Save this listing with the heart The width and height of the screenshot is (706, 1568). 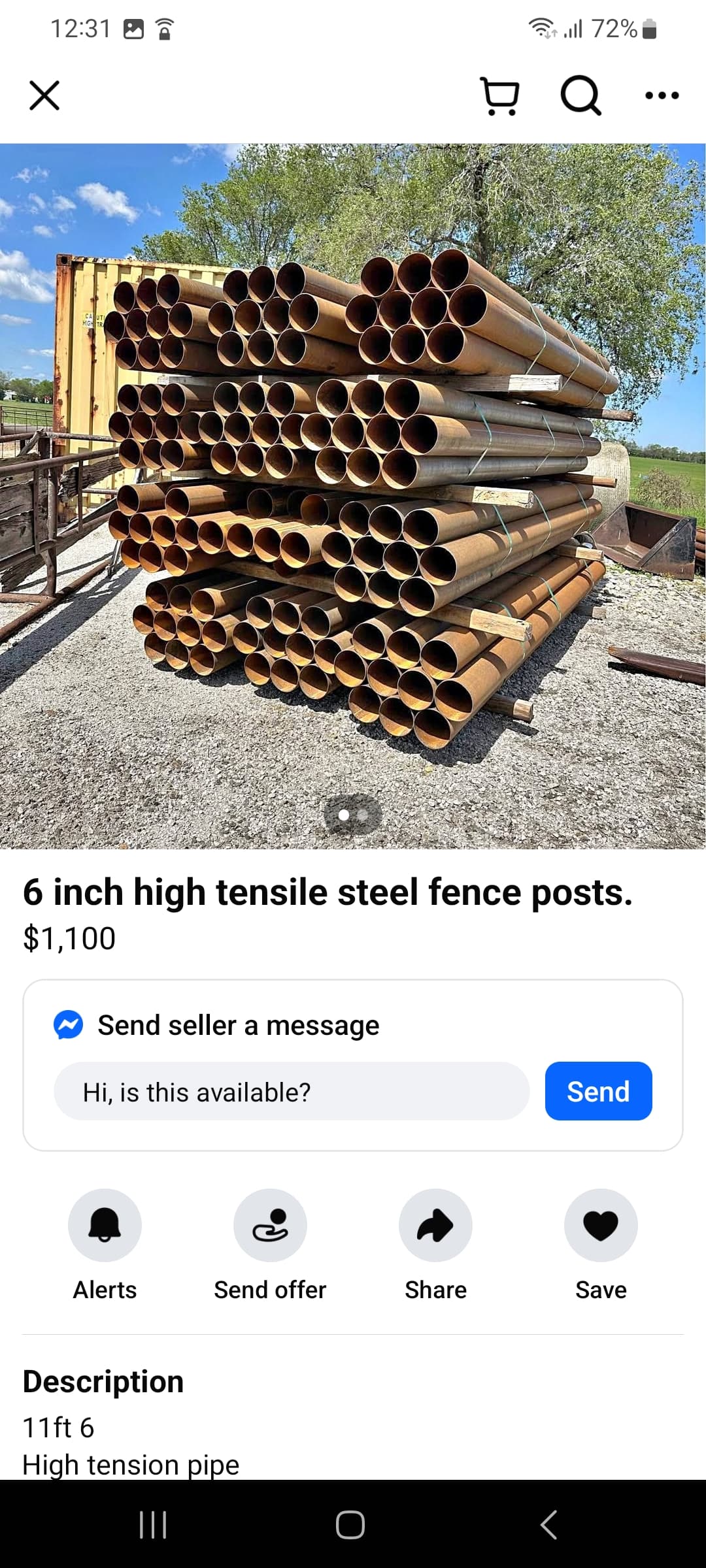(x=601, y=1226)
